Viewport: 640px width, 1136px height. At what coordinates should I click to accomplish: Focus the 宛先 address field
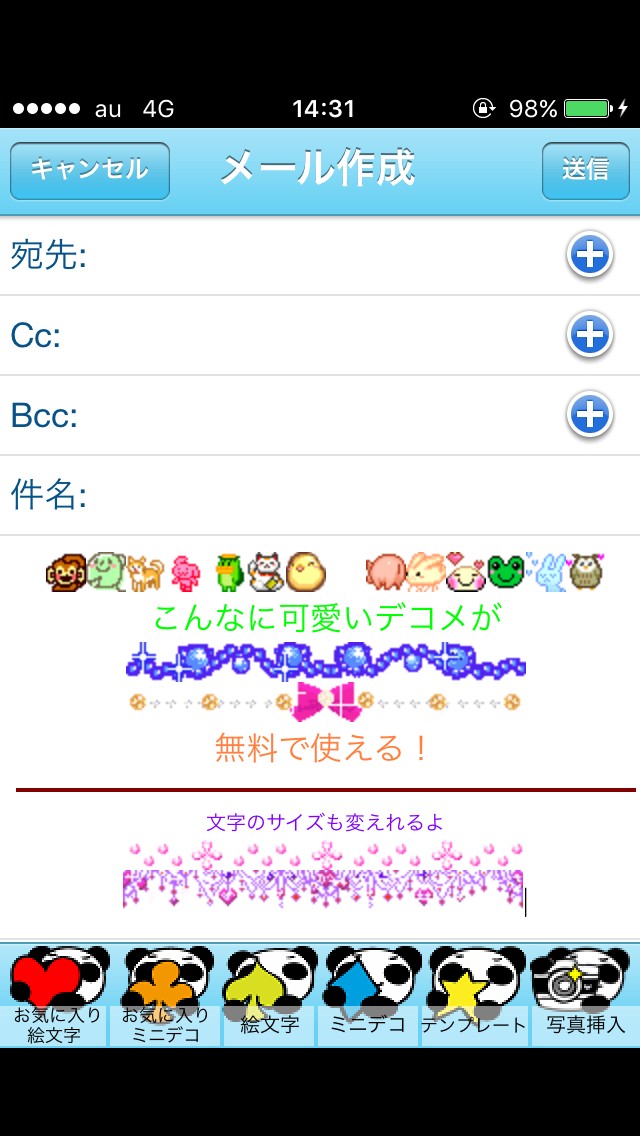click(x=320, y=256)
